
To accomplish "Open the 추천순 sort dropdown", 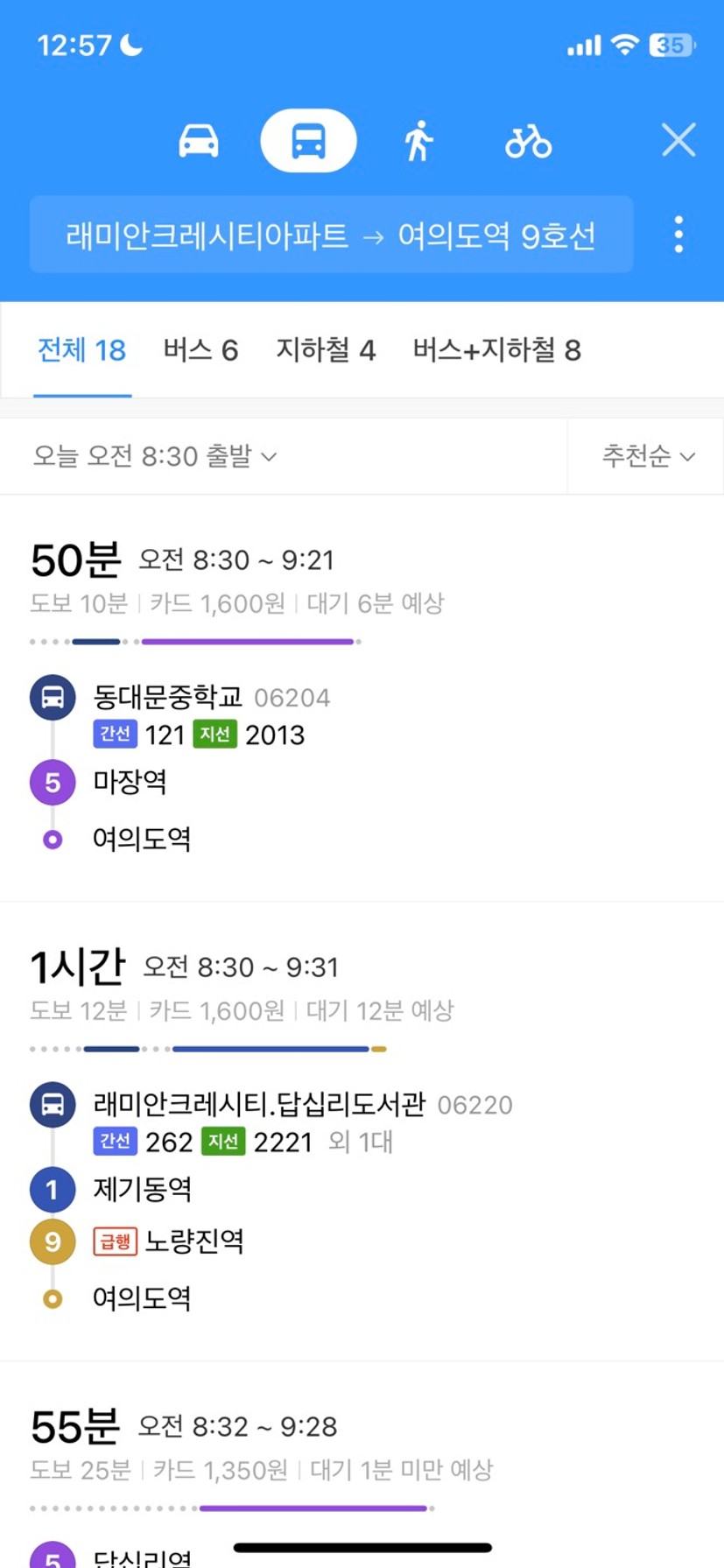I will tap(648, 456).
